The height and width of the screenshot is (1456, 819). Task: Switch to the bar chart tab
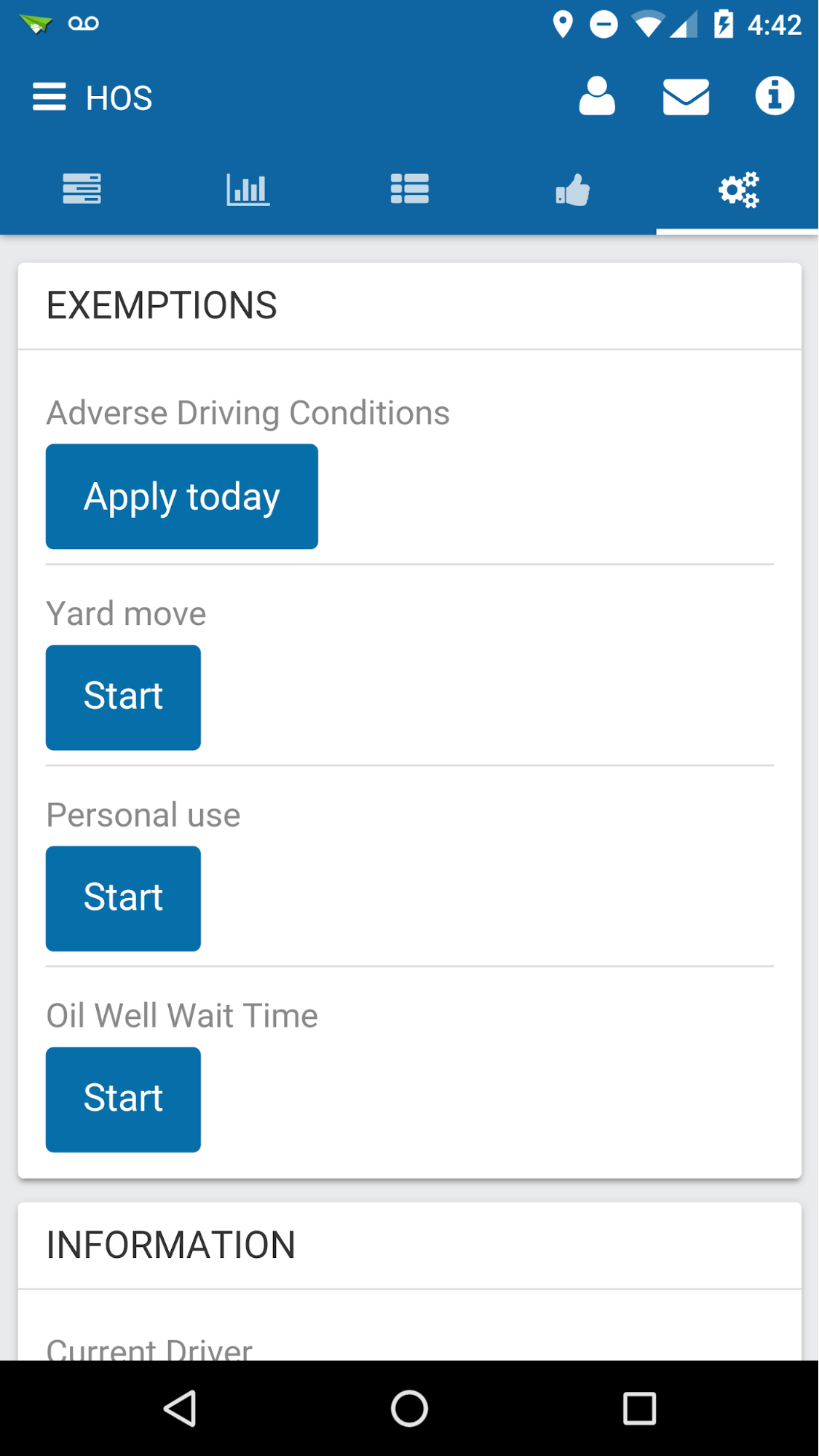pyautogui.click(x=248, y=189)
